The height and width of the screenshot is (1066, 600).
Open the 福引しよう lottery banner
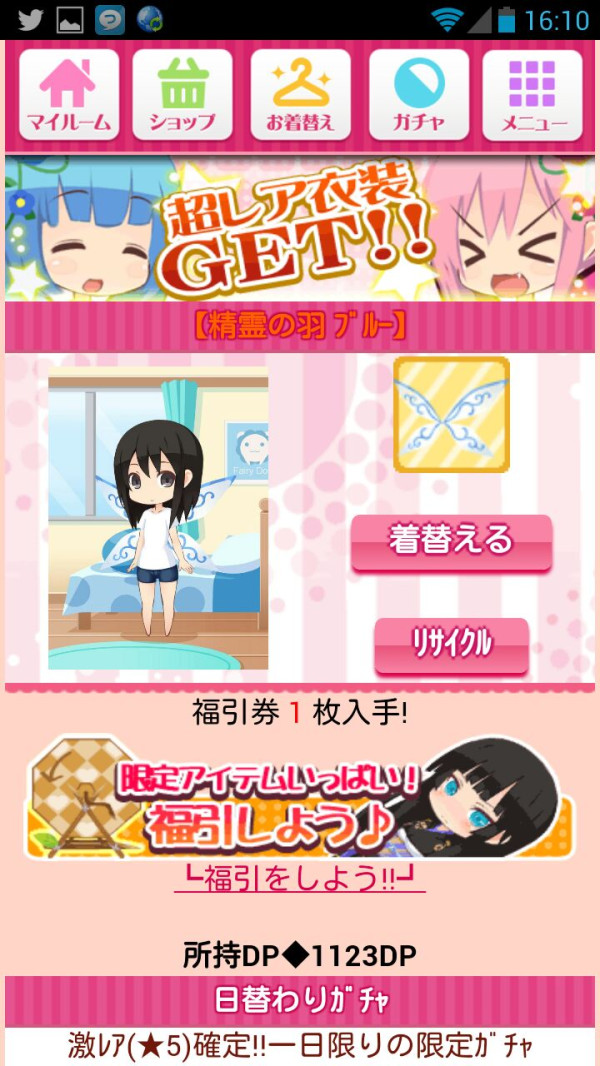click(300, 799)
